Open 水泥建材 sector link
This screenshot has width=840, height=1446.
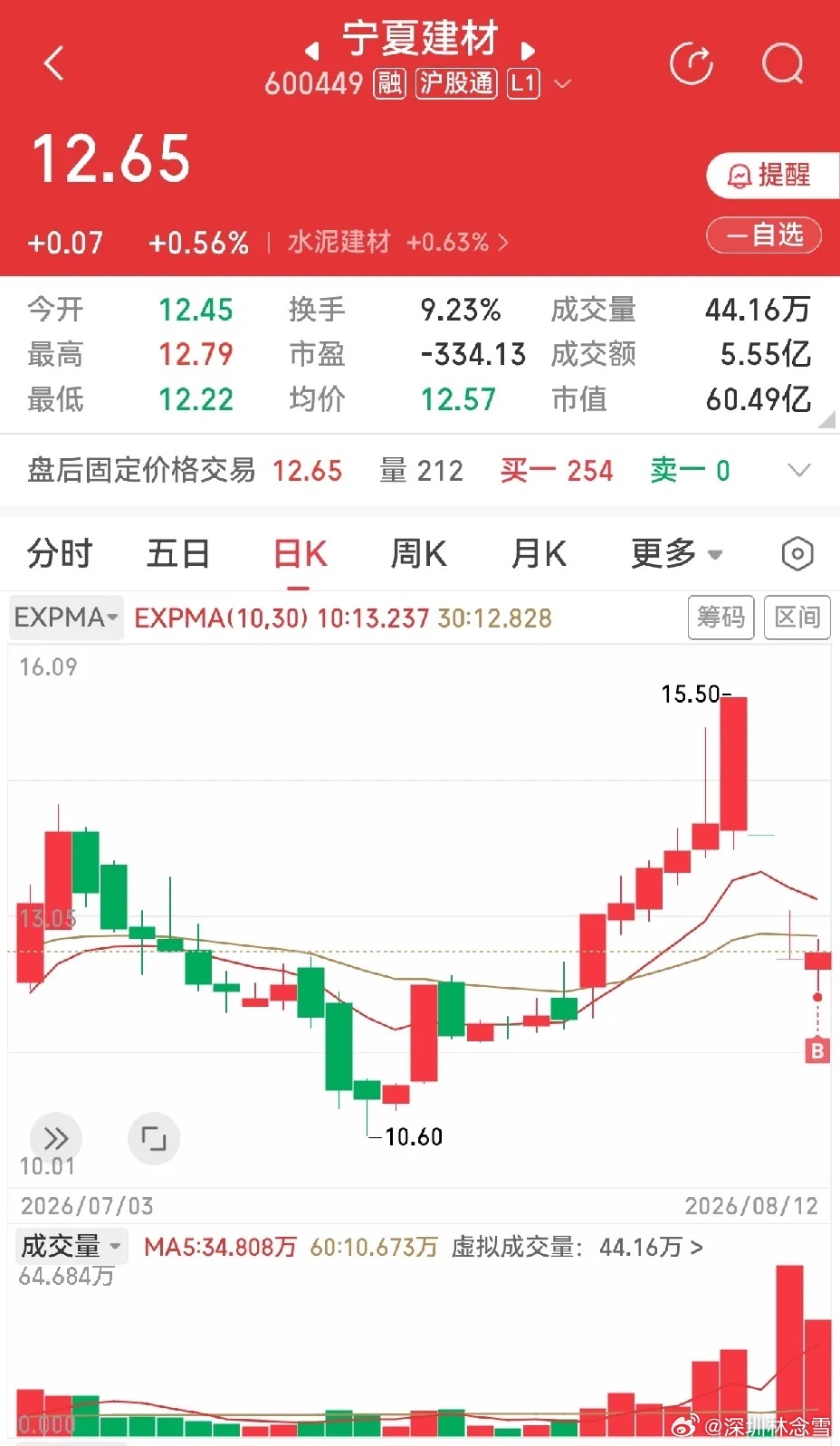pyautogui.click(x=397, y=243)
